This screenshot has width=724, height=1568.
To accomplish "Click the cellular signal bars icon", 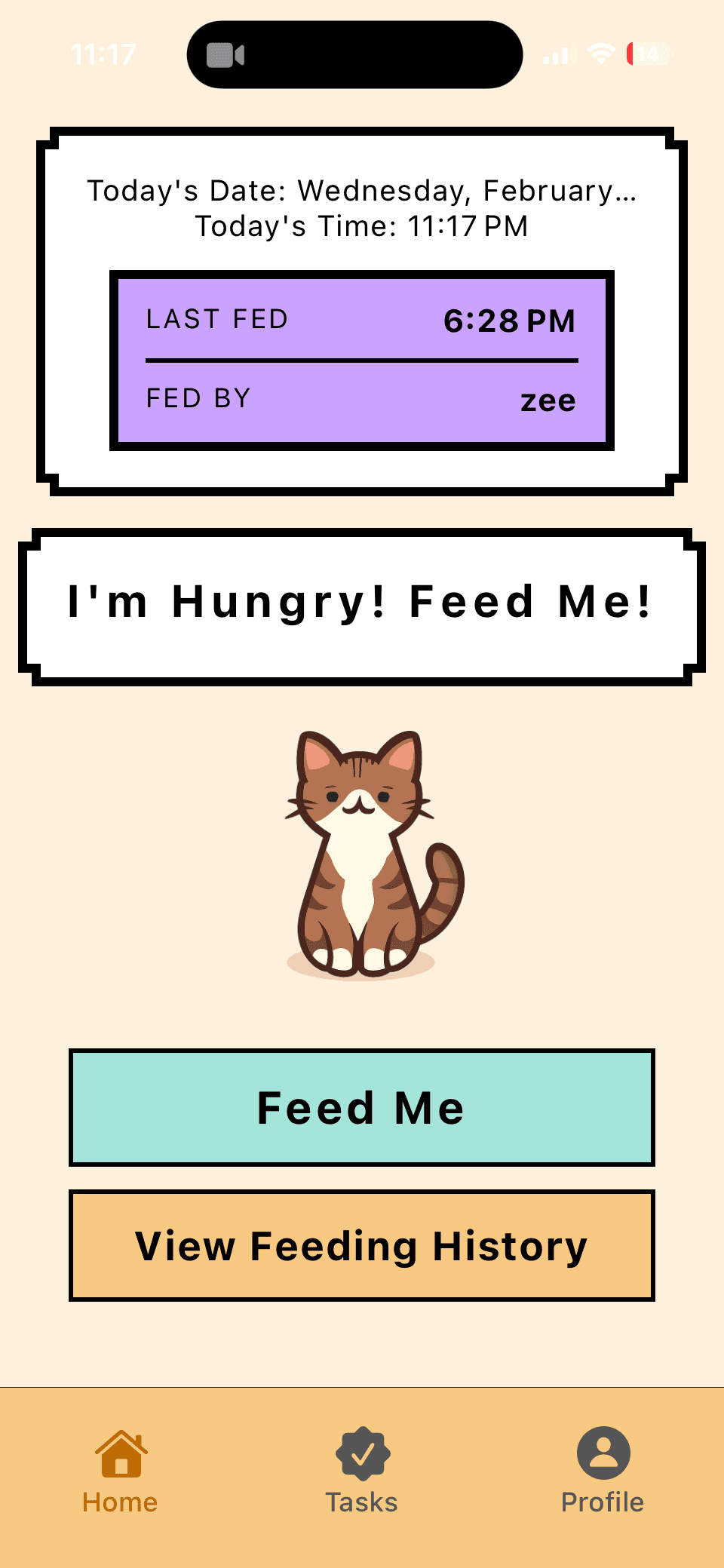I will (x=558, y=53).
